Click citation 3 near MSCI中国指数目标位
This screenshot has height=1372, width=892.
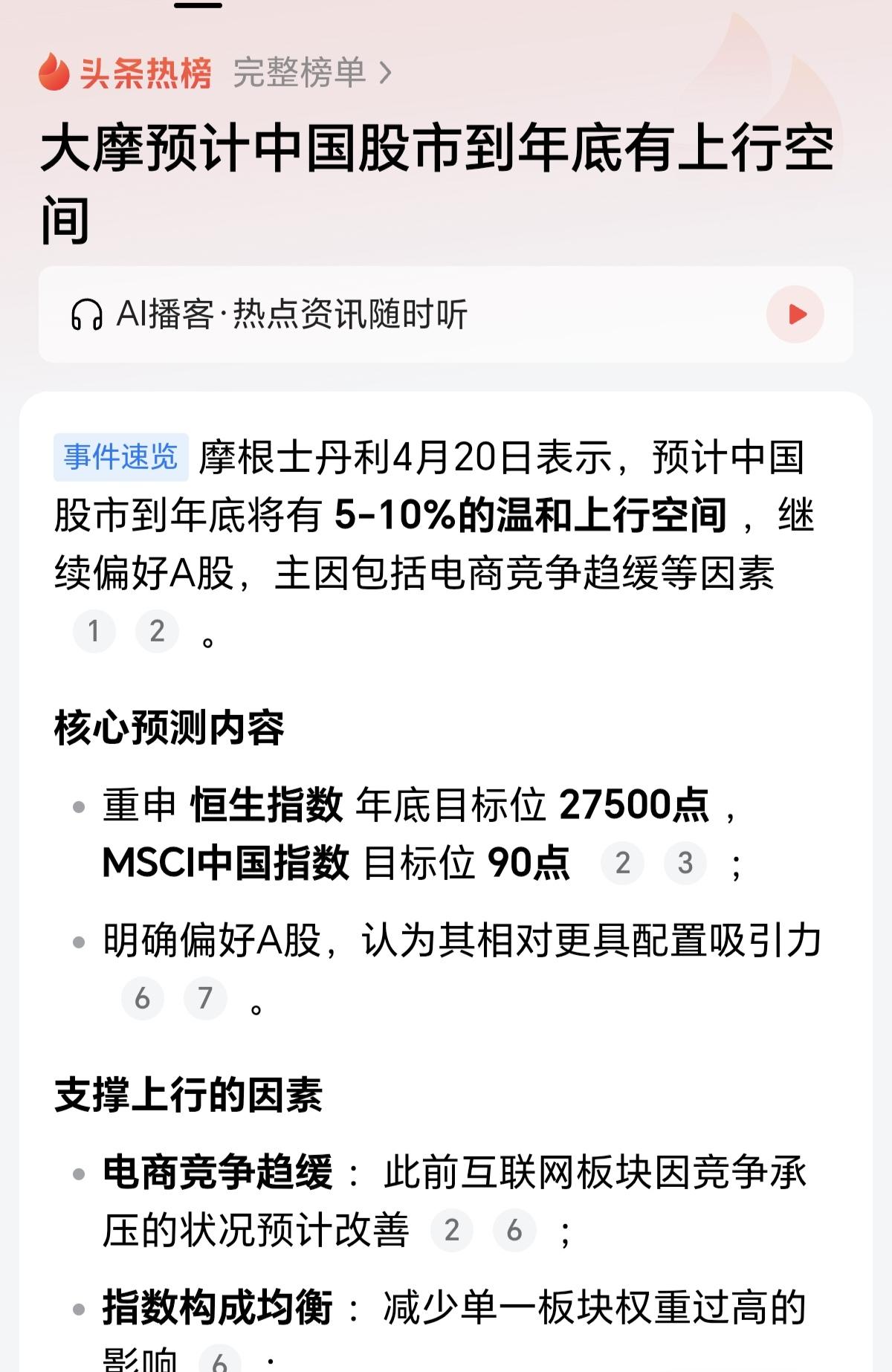[685, 864]
